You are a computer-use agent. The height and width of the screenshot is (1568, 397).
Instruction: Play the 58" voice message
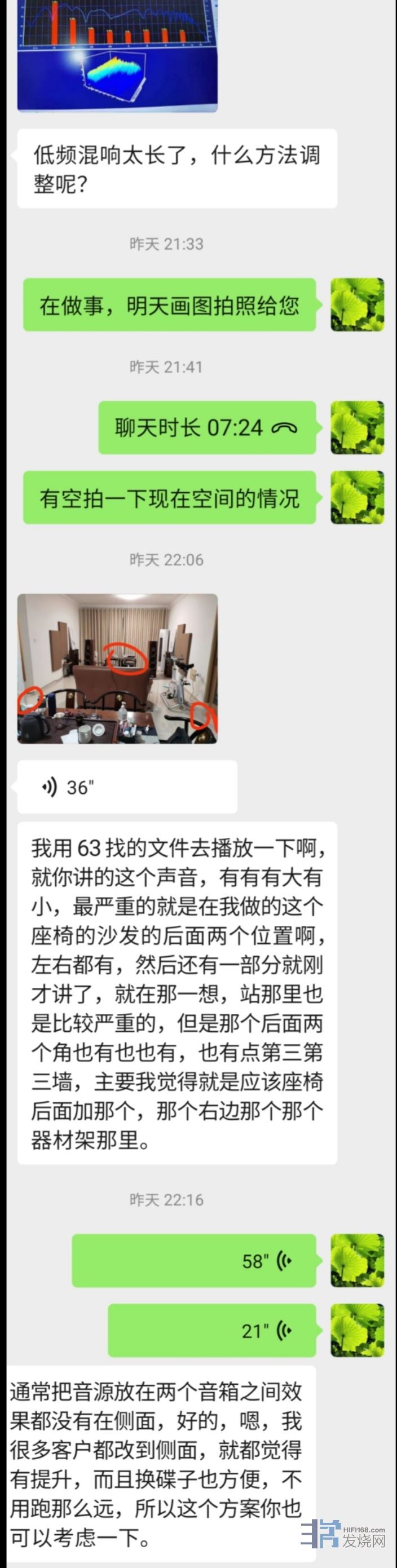193,1260
